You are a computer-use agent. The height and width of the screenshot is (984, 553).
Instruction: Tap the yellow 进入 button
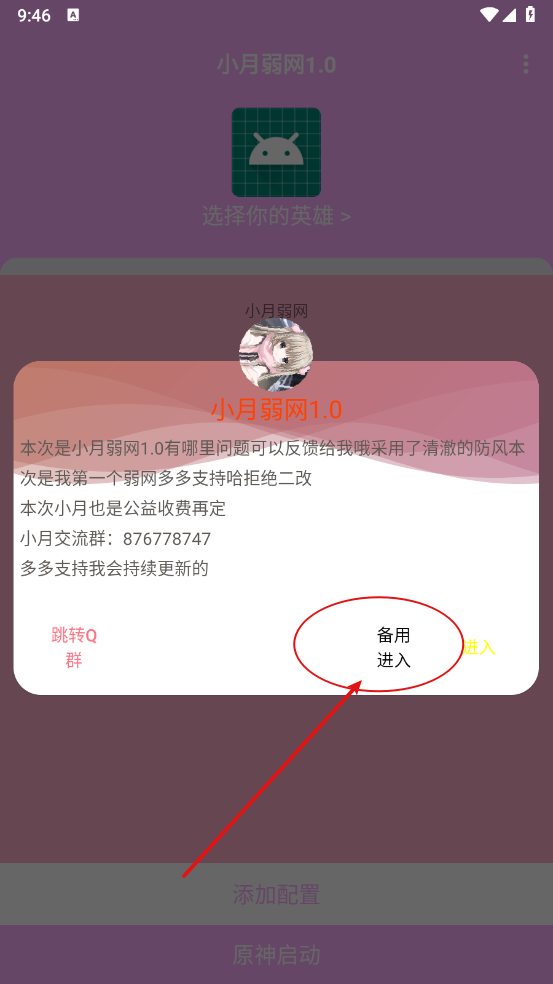[479, 648]
